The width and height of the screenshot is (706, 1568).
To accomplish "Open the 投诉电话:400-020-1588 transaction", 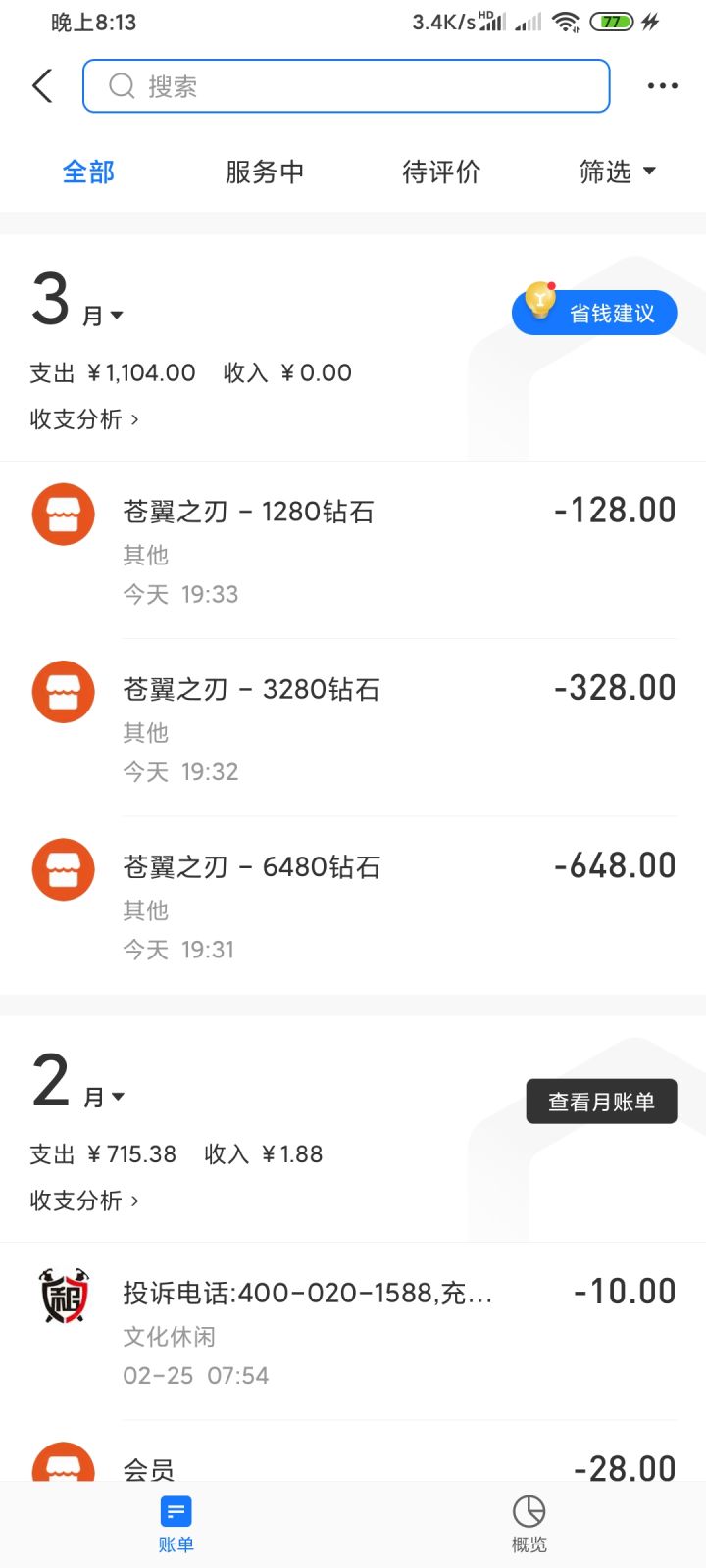I will tap(353, 1331).
